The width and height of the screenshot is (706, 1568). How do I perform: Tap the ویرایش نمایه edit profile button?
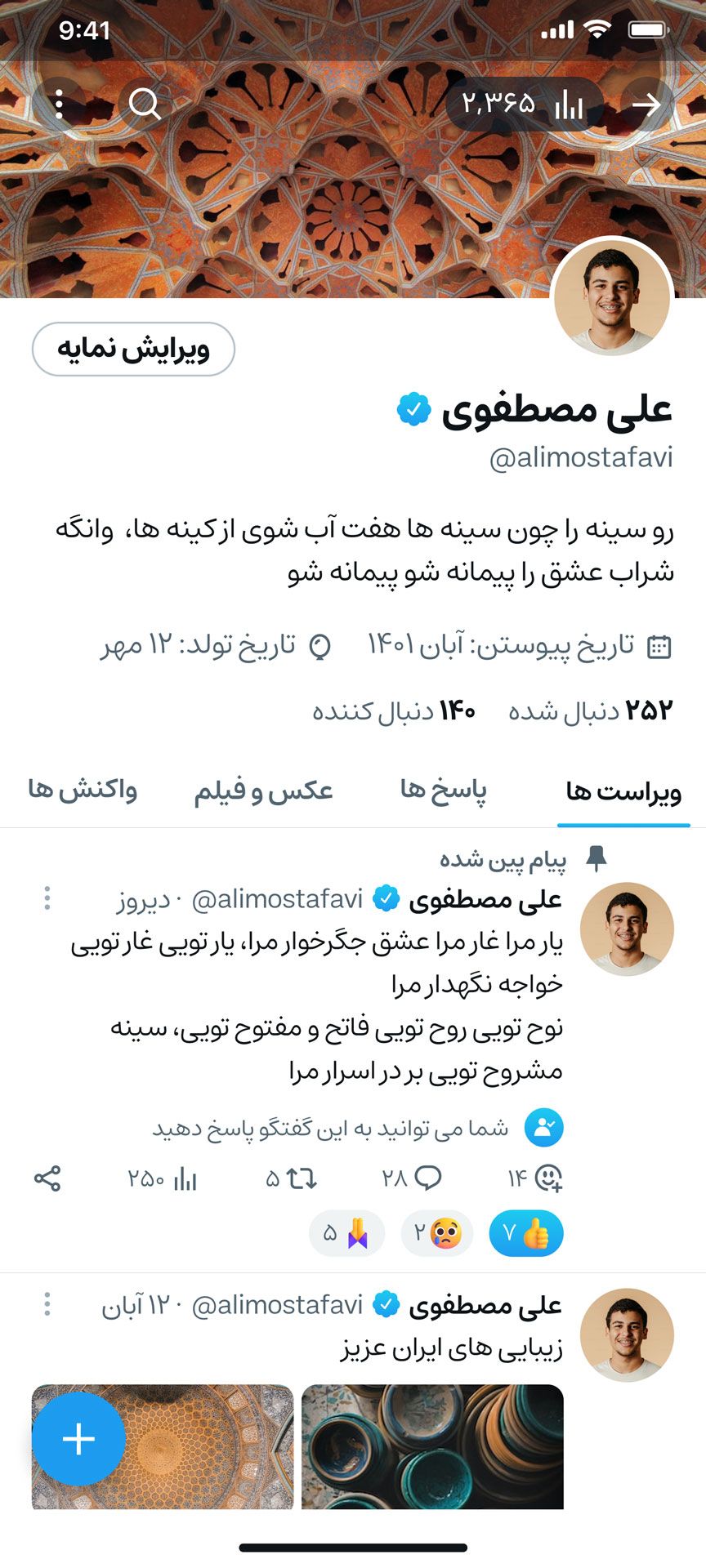pos(133,350)
